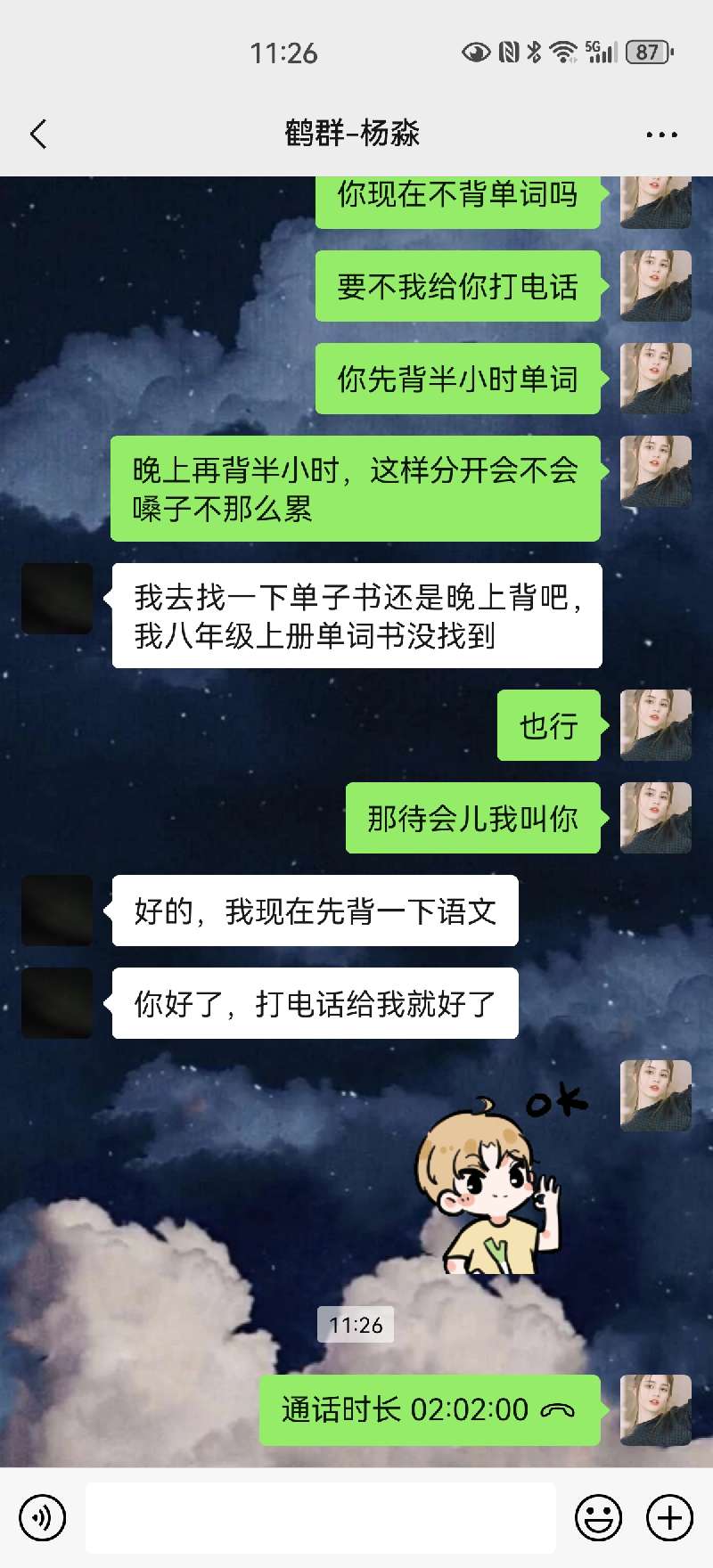
Task: Open the plus attachments menu
Action: point(669,1517)
